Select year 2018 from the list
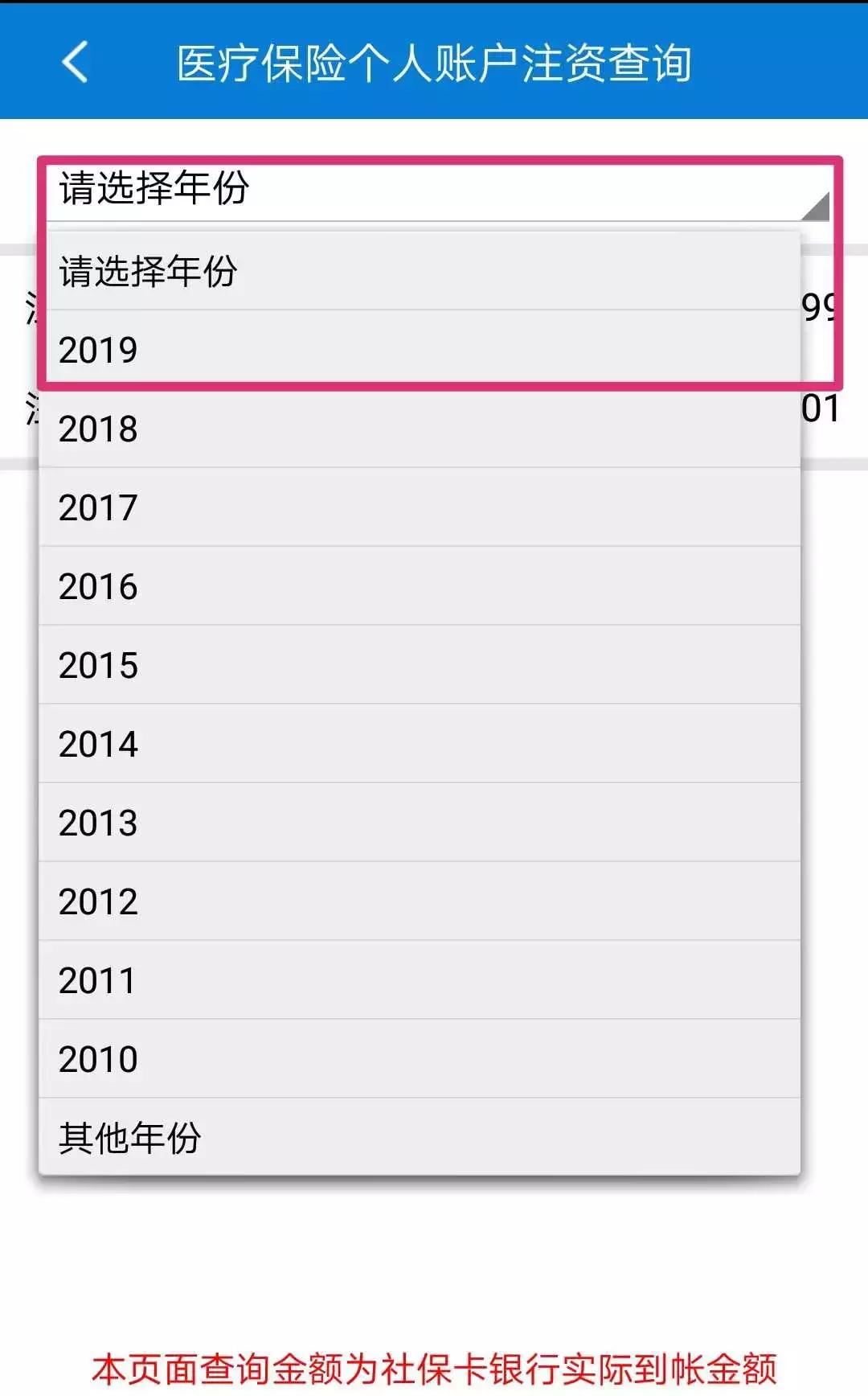The height and width of the screenshot is (1396, 868). tap(98, 429)
